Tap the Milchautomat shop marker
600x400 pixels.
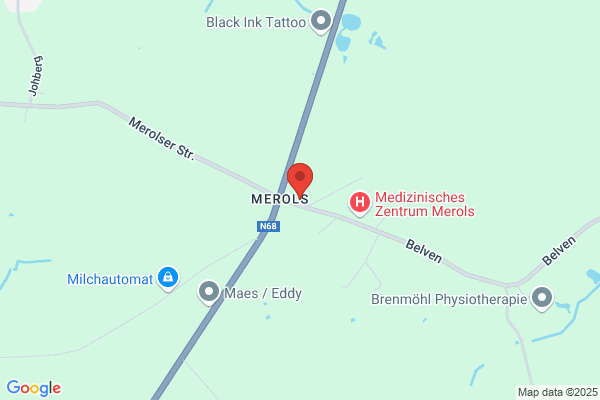click(x=168, y=278)
